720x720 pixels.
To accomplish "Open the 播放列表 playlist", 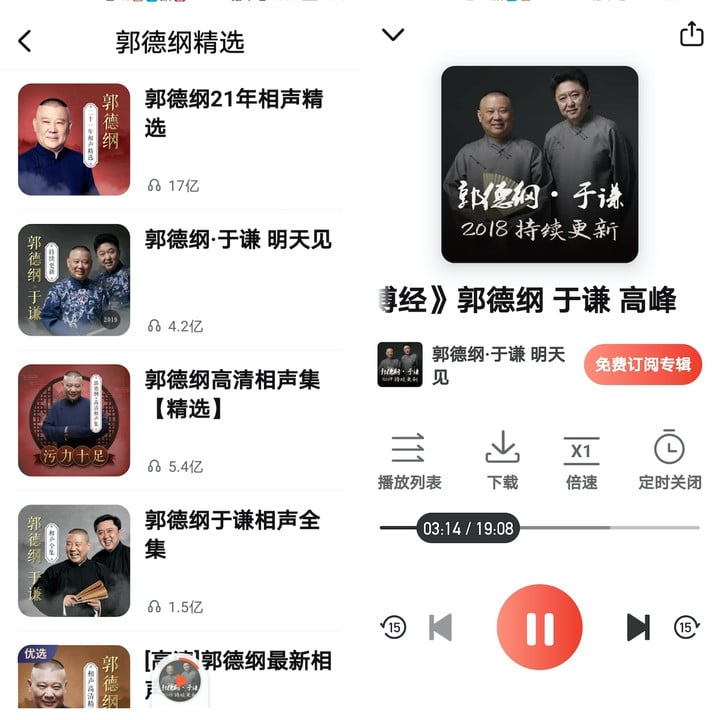I will (x=409, y=461).
